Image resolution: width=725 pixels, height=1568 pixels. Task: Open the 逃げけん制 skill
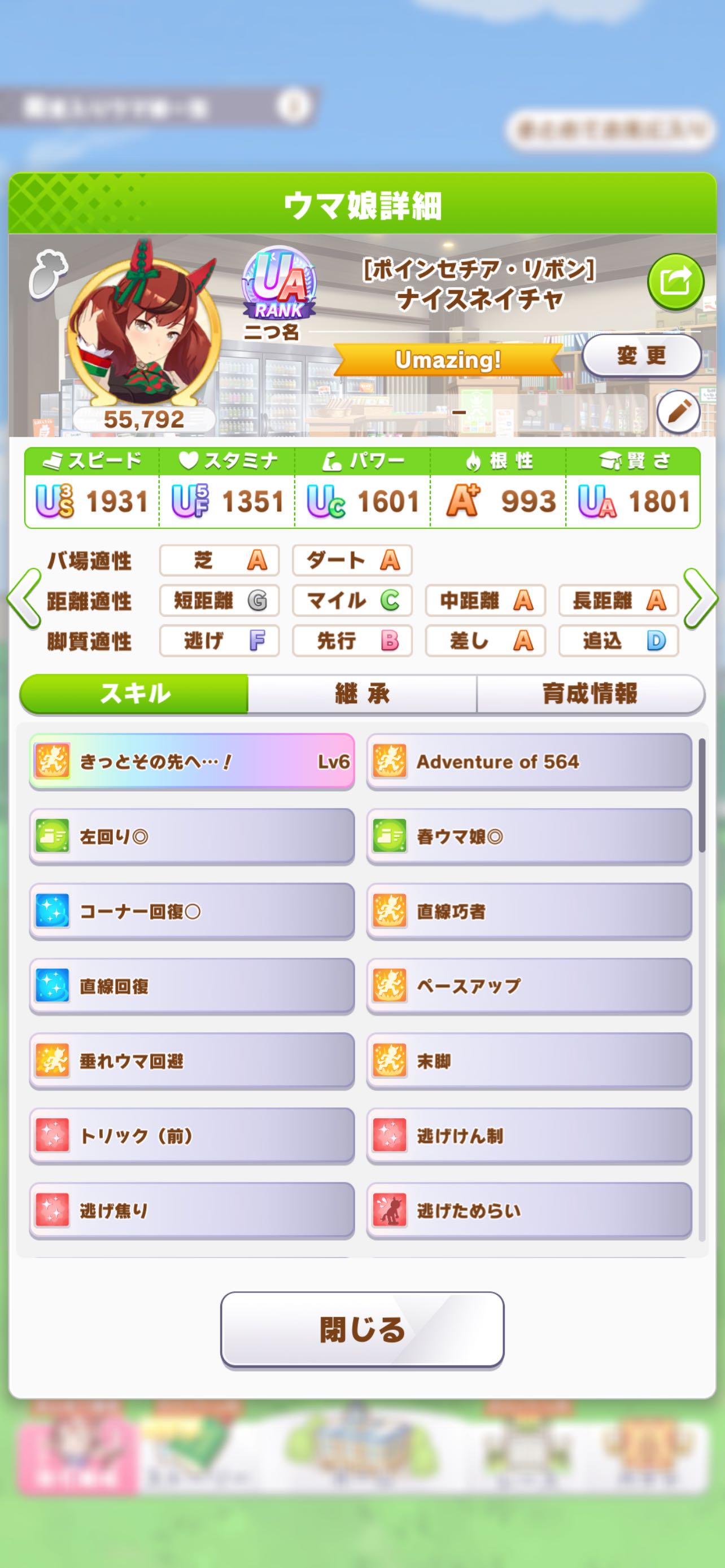tap(529, 1136)
